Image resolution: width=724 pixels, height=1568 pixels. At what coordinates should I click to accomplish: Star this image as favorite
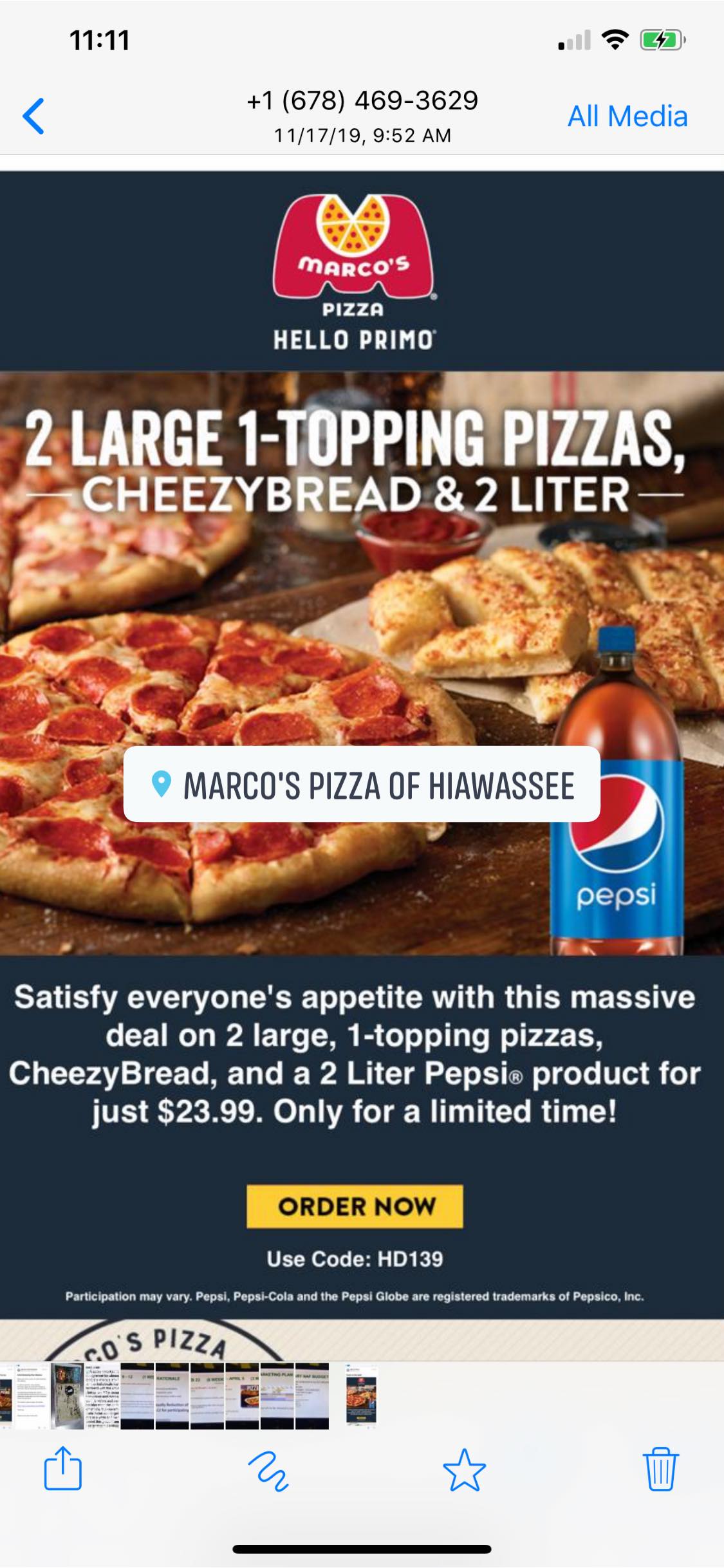[x=464, y=1470]
